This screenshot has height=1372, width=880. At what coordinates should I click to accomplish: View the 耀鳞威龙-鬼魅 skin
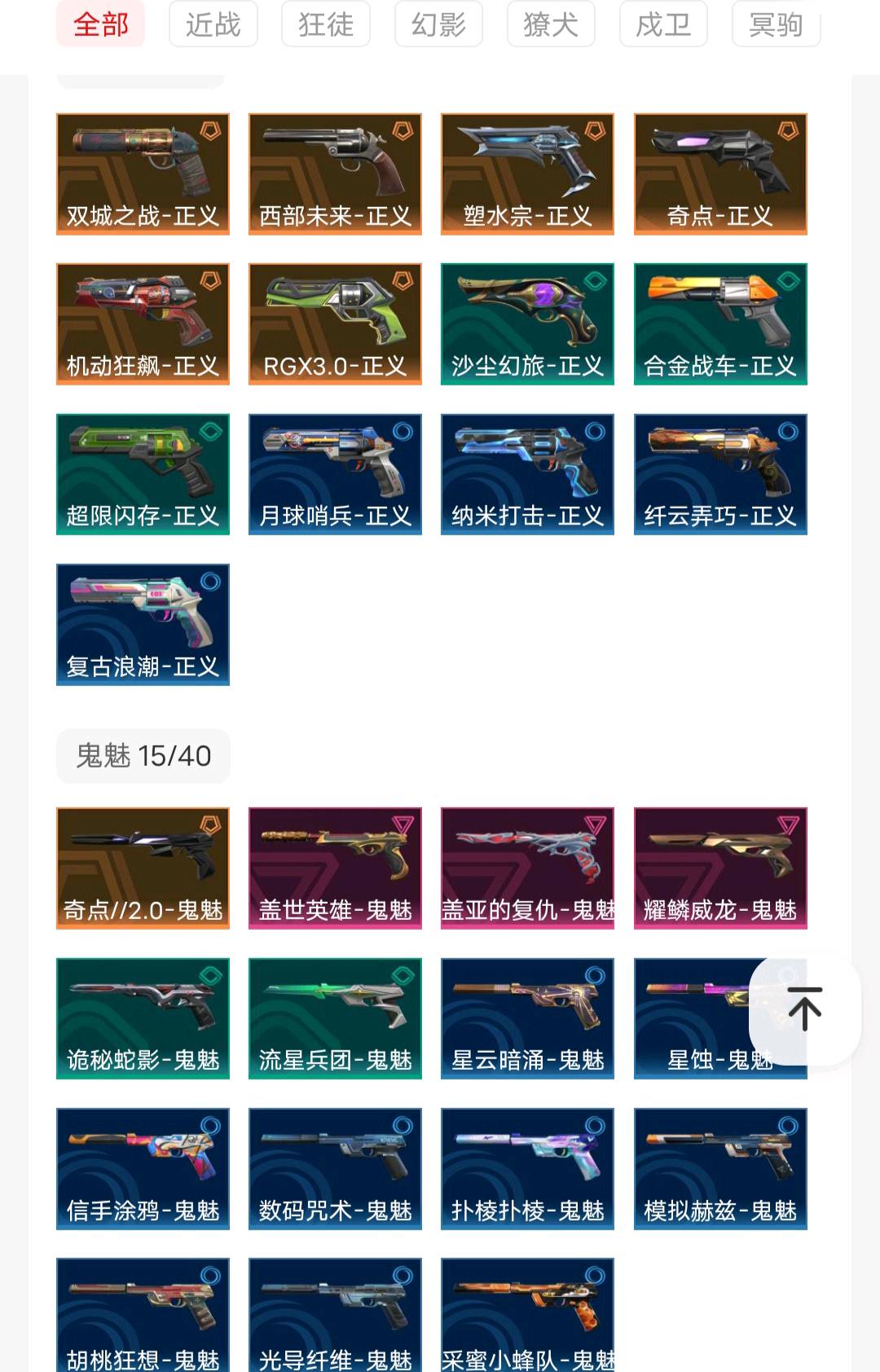[x=720, y=868]
